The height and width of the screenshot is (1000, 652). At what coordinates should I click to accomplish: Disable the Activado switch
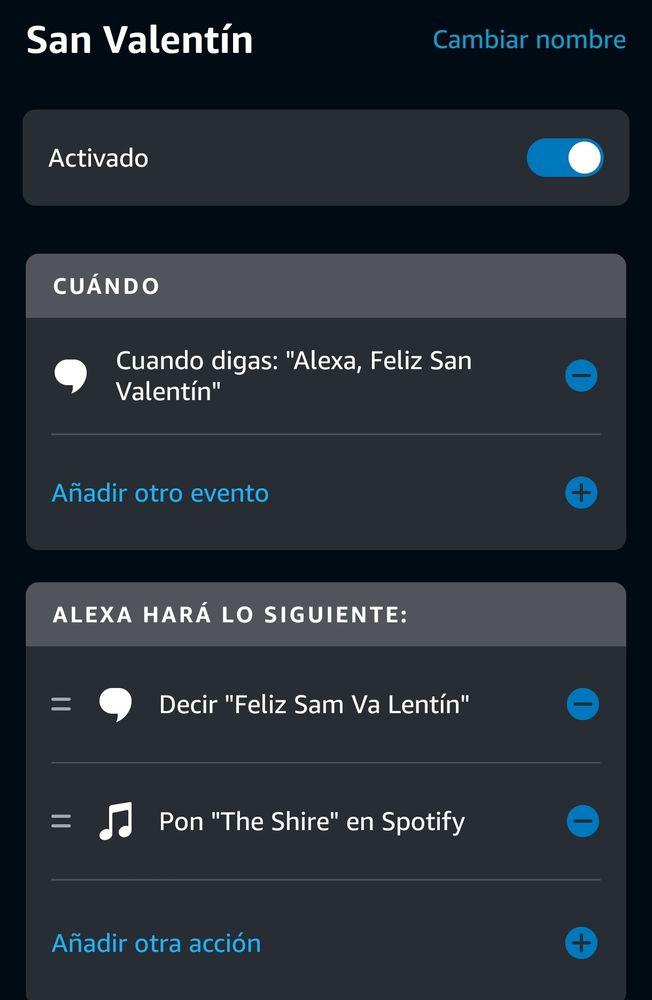(x=565, y=158)
